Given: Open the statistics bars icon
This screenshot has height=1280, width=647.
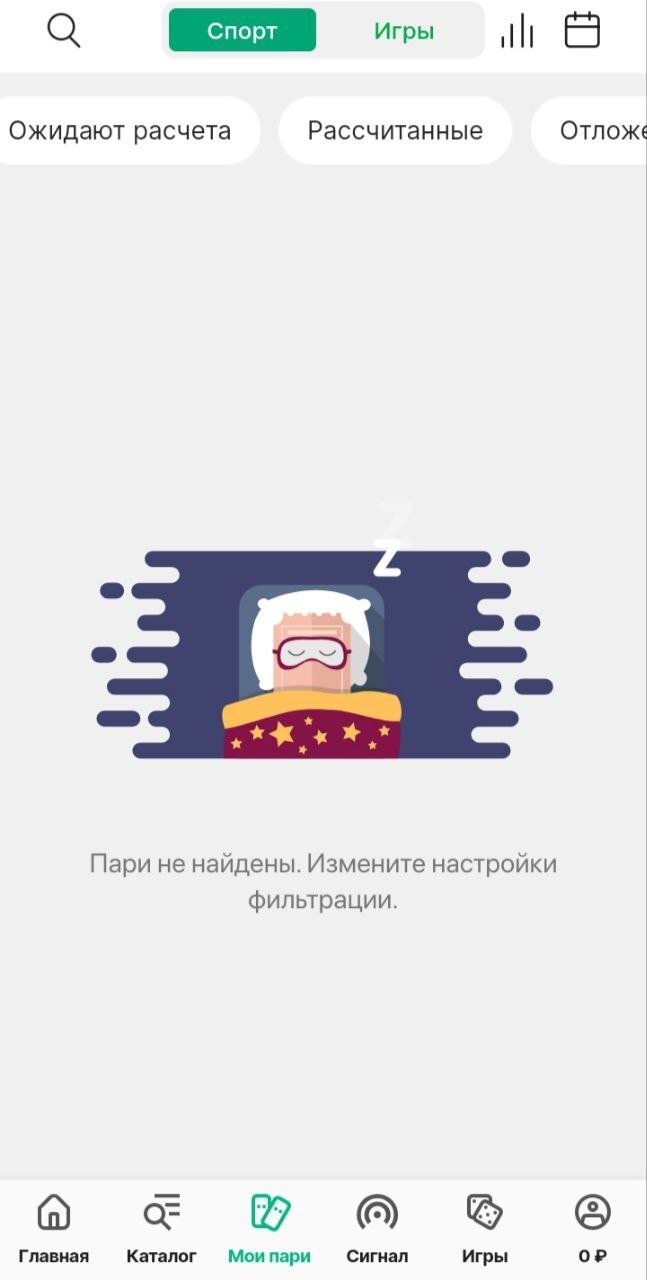Looking at the screenshot, I should point(517,31).
